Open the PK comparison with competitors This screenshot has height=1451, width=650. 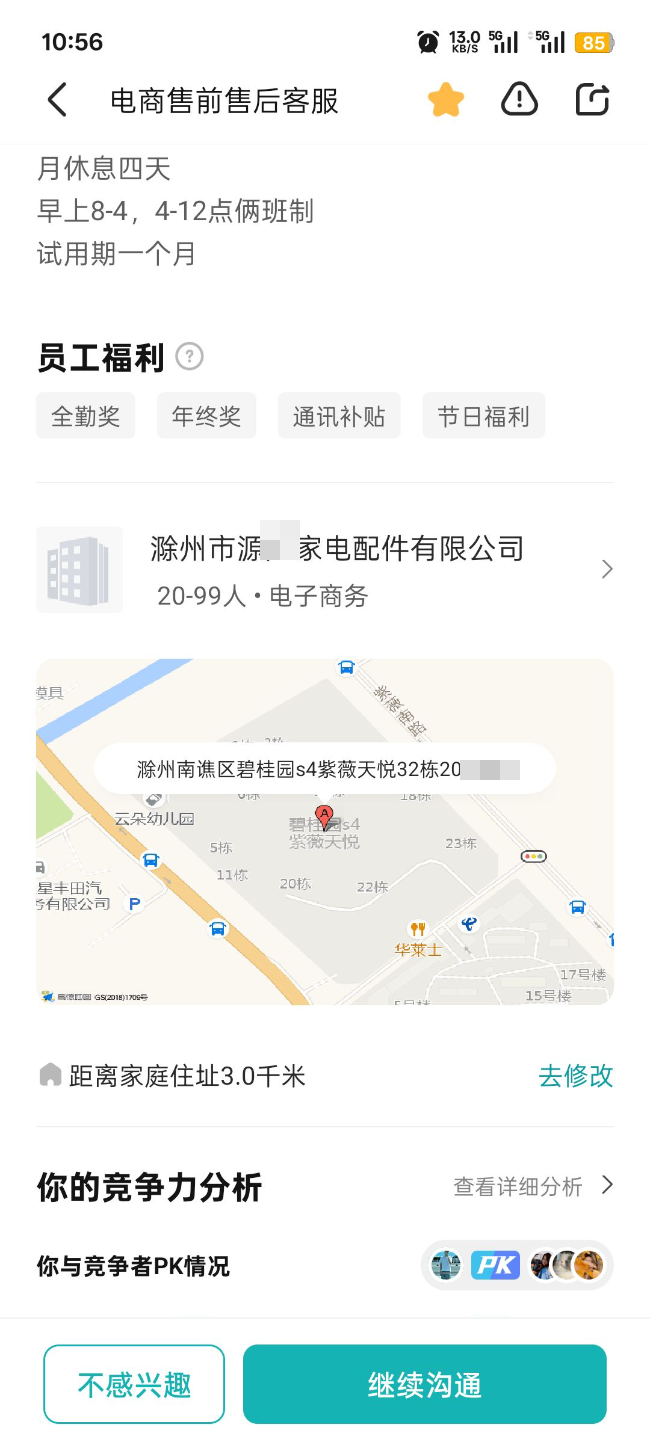pos(516,1265)
